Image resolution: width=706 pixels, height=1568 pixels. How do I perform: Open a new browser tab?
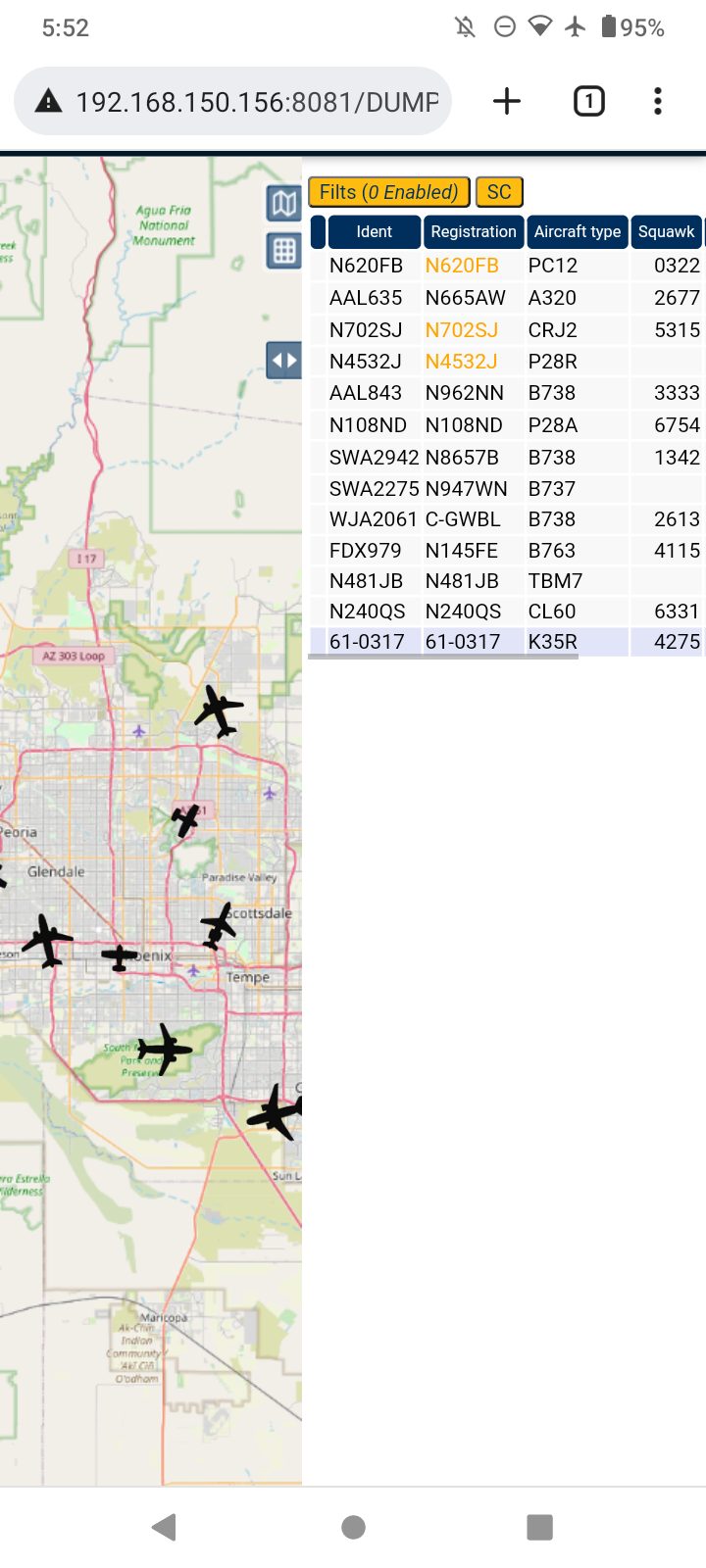(506, 101)
